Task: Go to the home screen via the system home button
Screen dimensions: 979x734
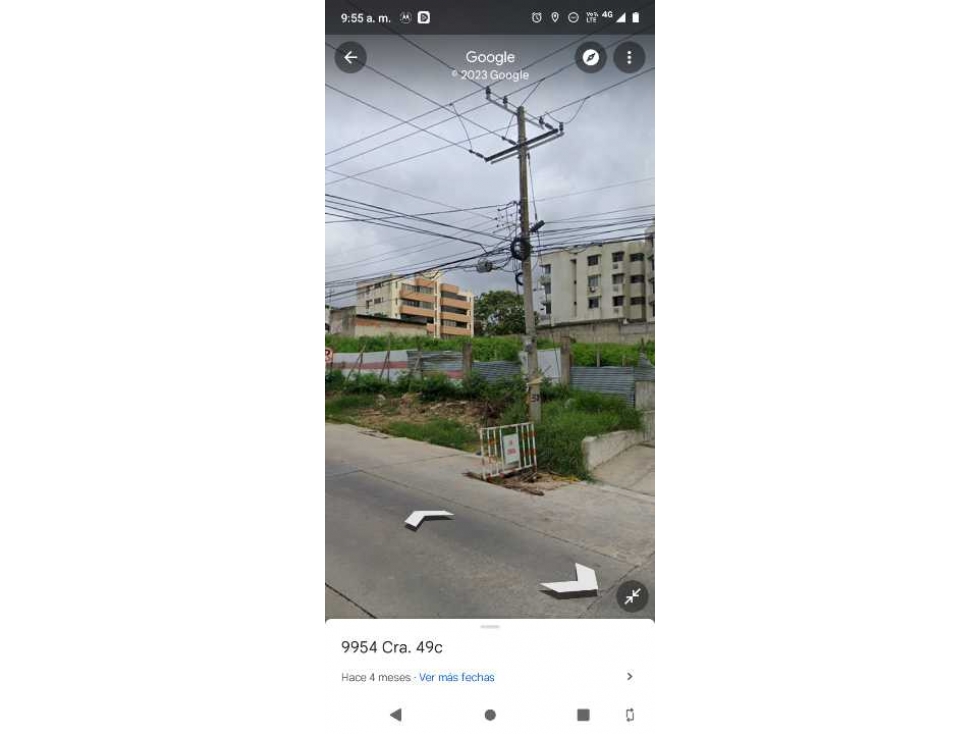Action: point(490,715)
